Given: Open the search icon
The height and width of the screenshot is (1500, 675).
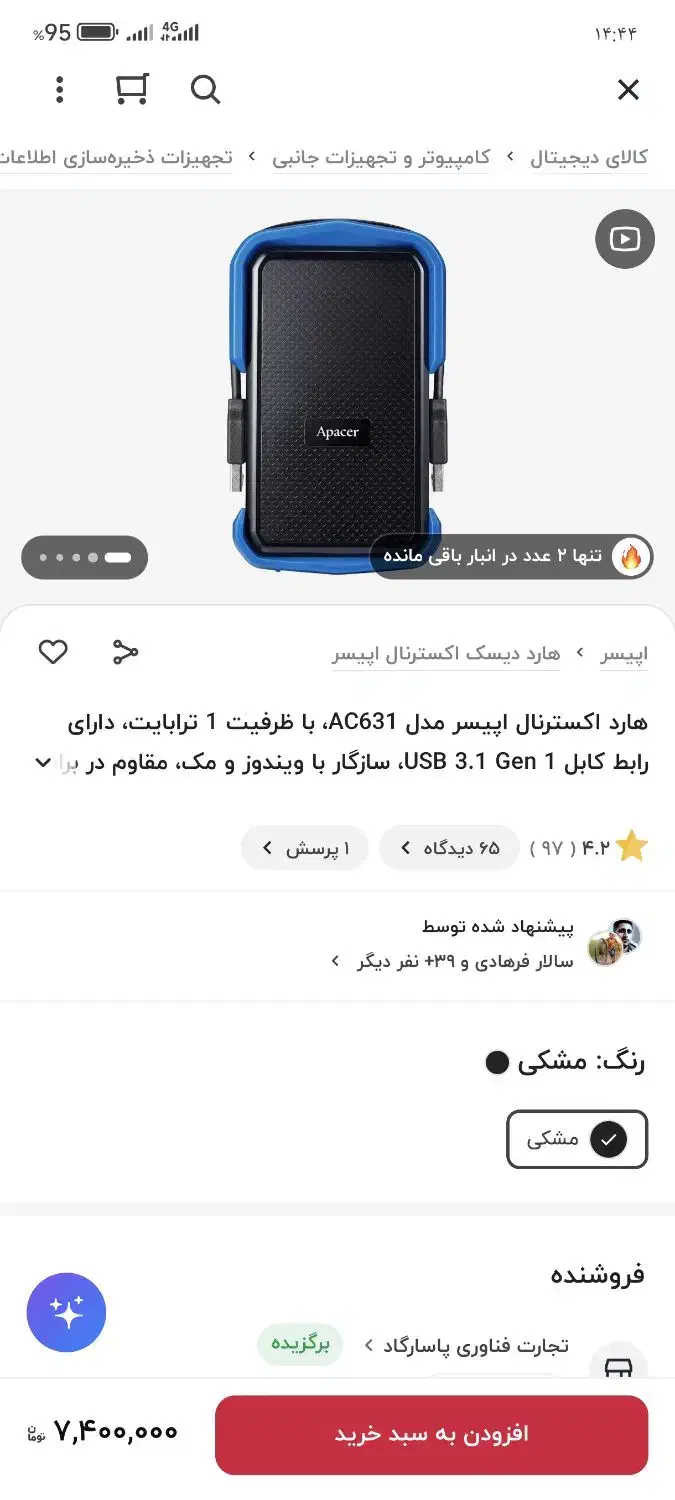Looking at the screenshot, I should tap(205, 90).
